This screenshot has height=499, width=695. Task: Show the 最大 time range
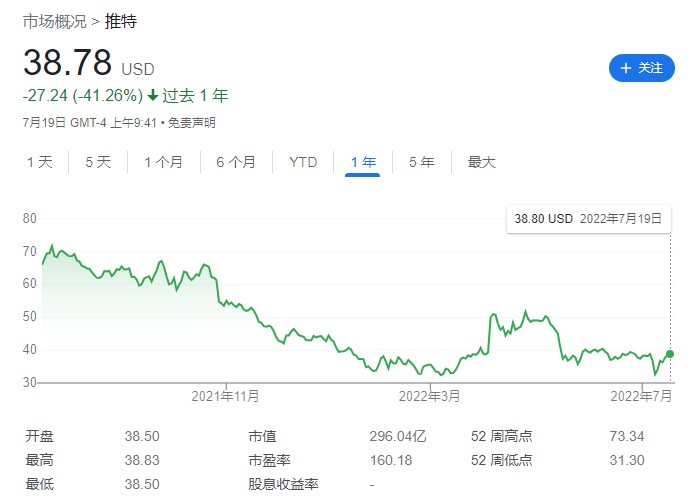[x=481, y=162]
